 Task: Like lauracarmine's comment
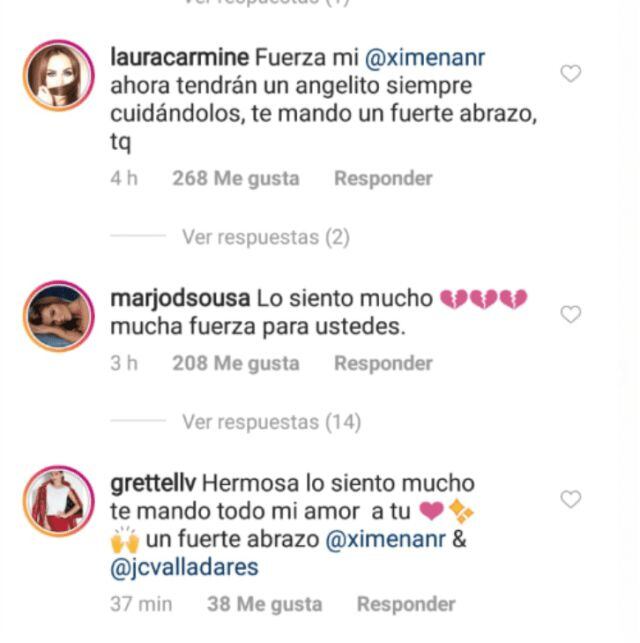570,73
